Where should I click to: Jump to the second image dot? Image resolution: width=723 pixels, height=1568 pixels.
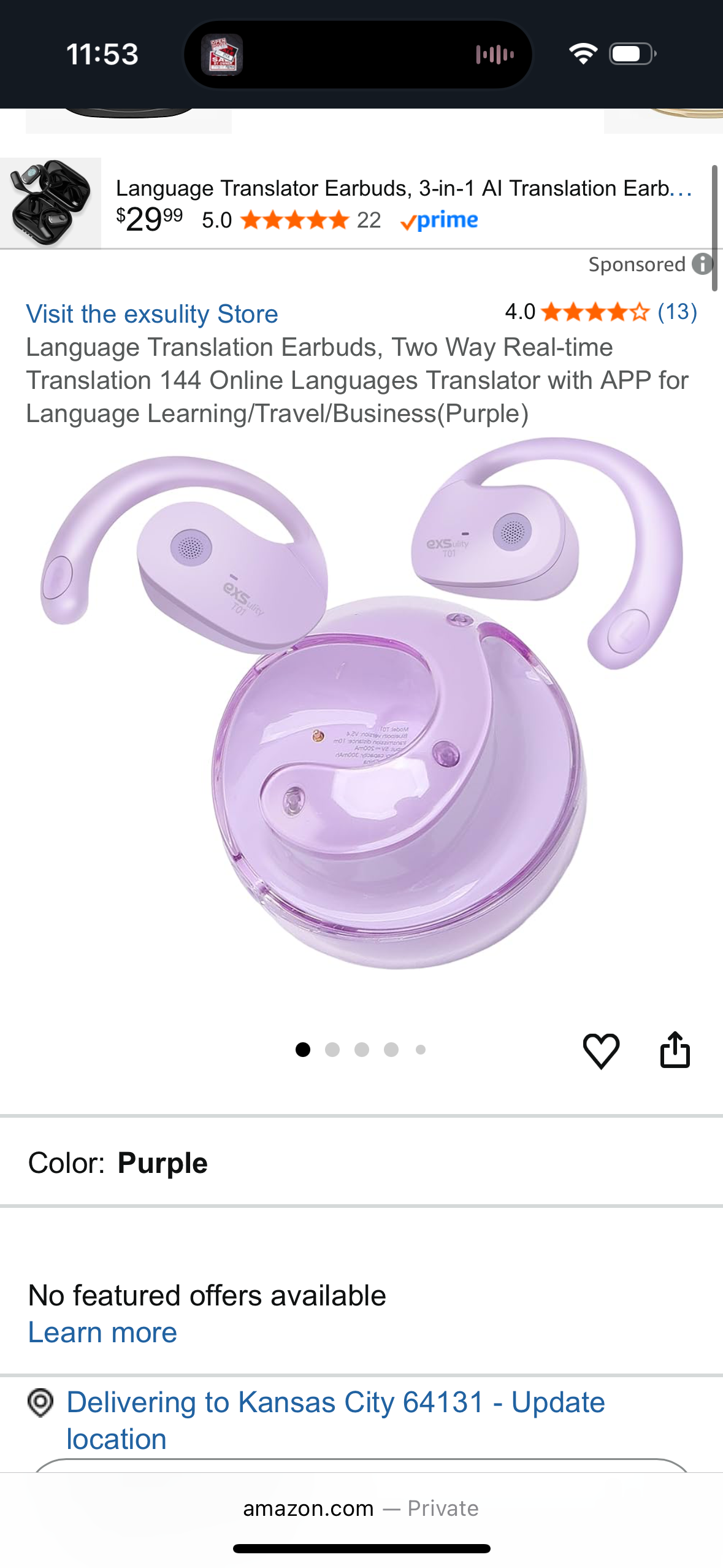coord(332,1050)
